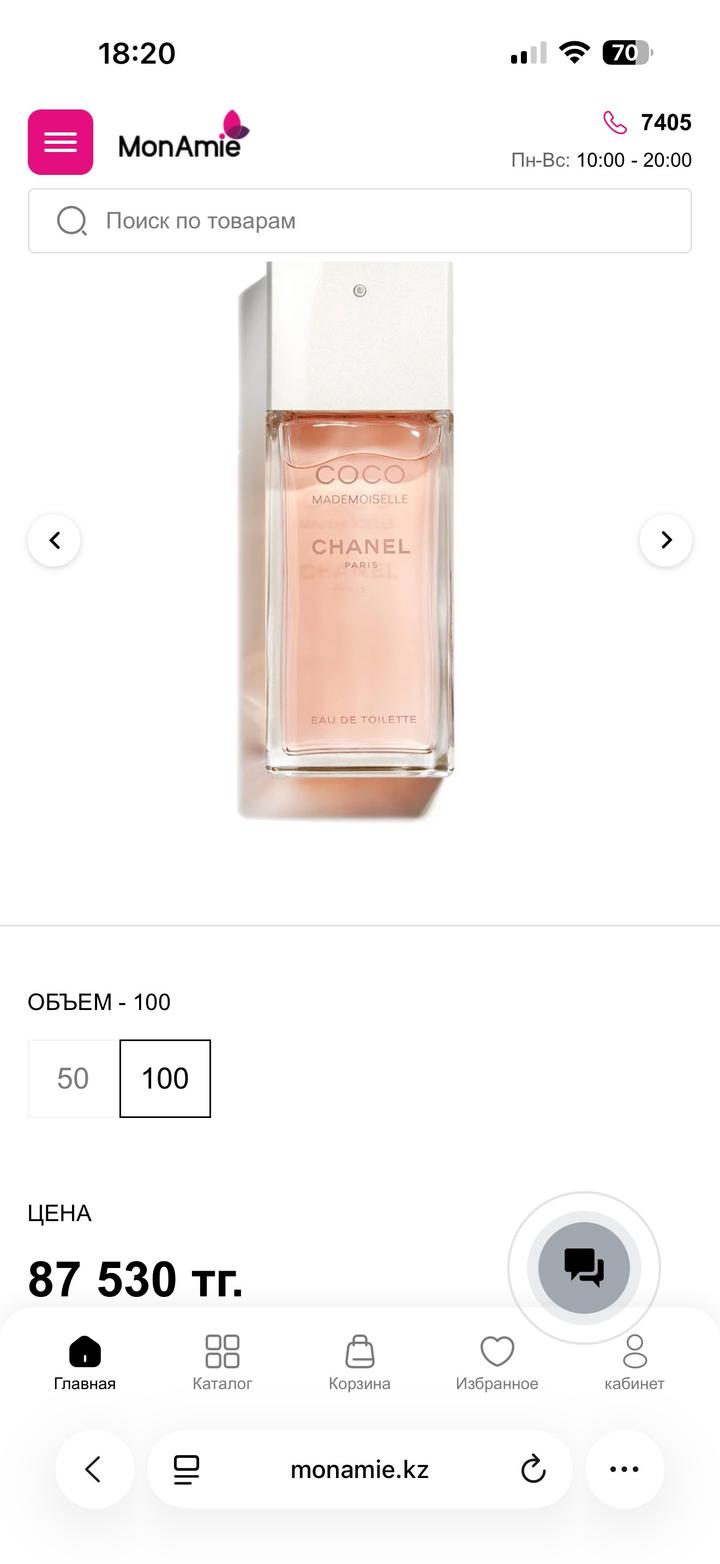Open the page settings icon in address bar
The image size is (720, 1564).
coord(186,1469)
